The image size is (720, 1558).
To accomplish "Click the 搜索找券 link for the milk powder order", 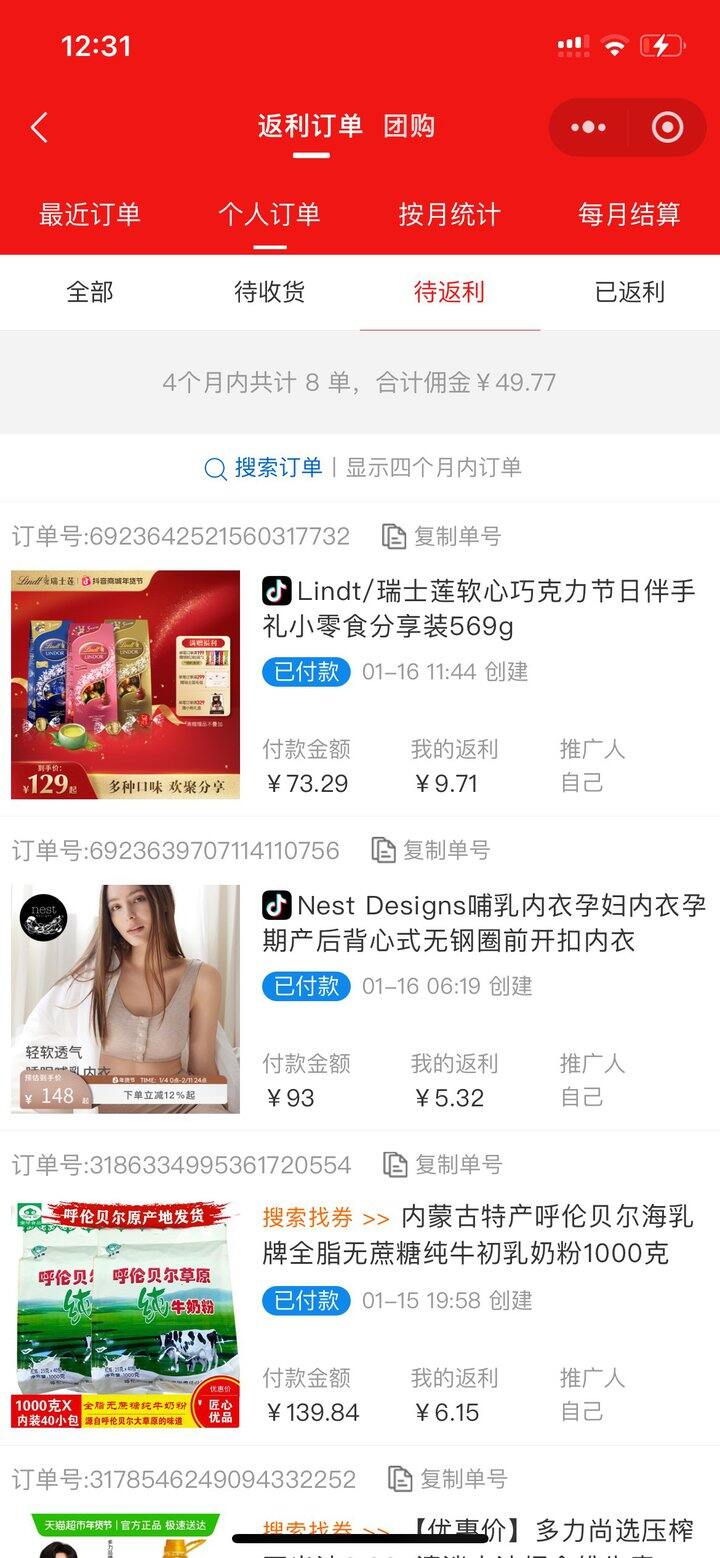I will tap(306, 1220).
